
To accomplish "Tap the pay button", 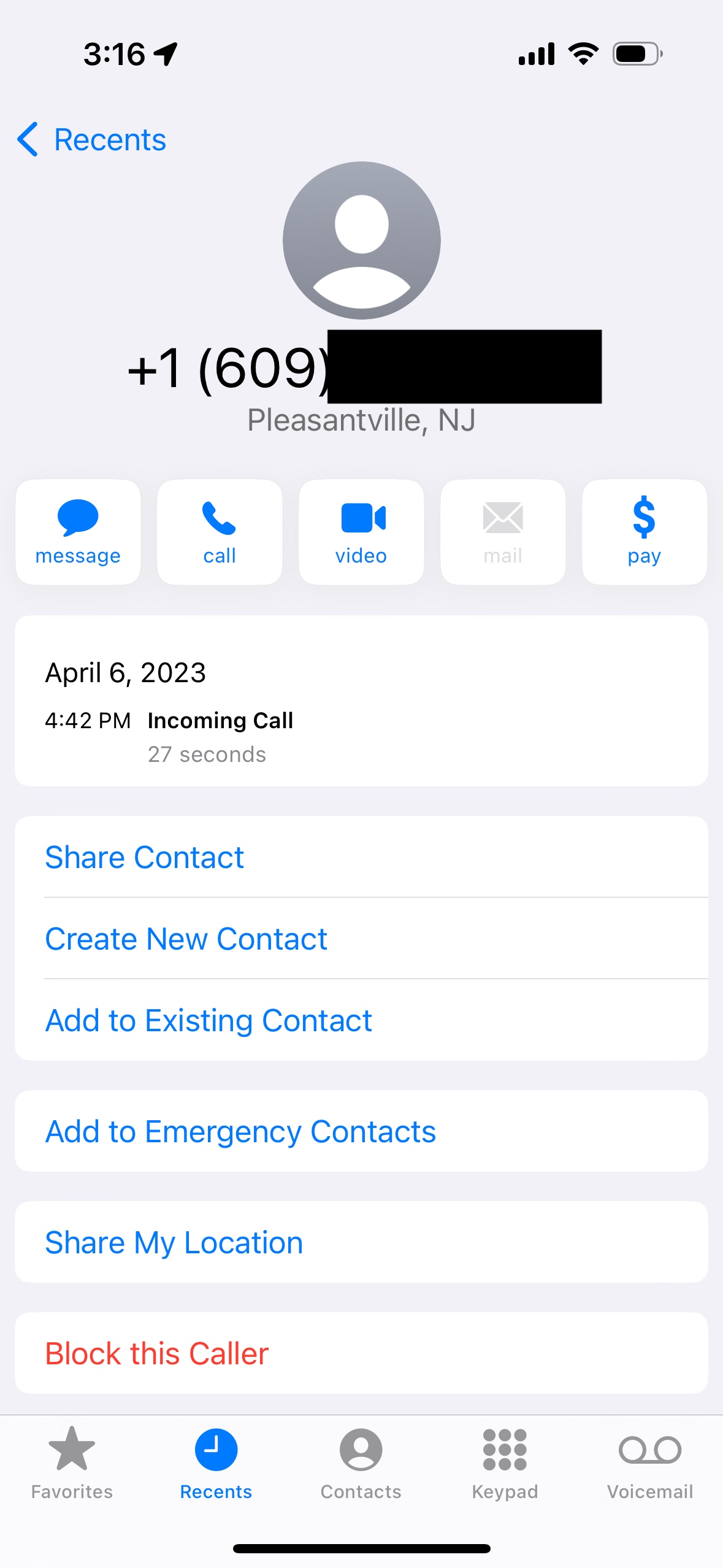I will 644,532.
